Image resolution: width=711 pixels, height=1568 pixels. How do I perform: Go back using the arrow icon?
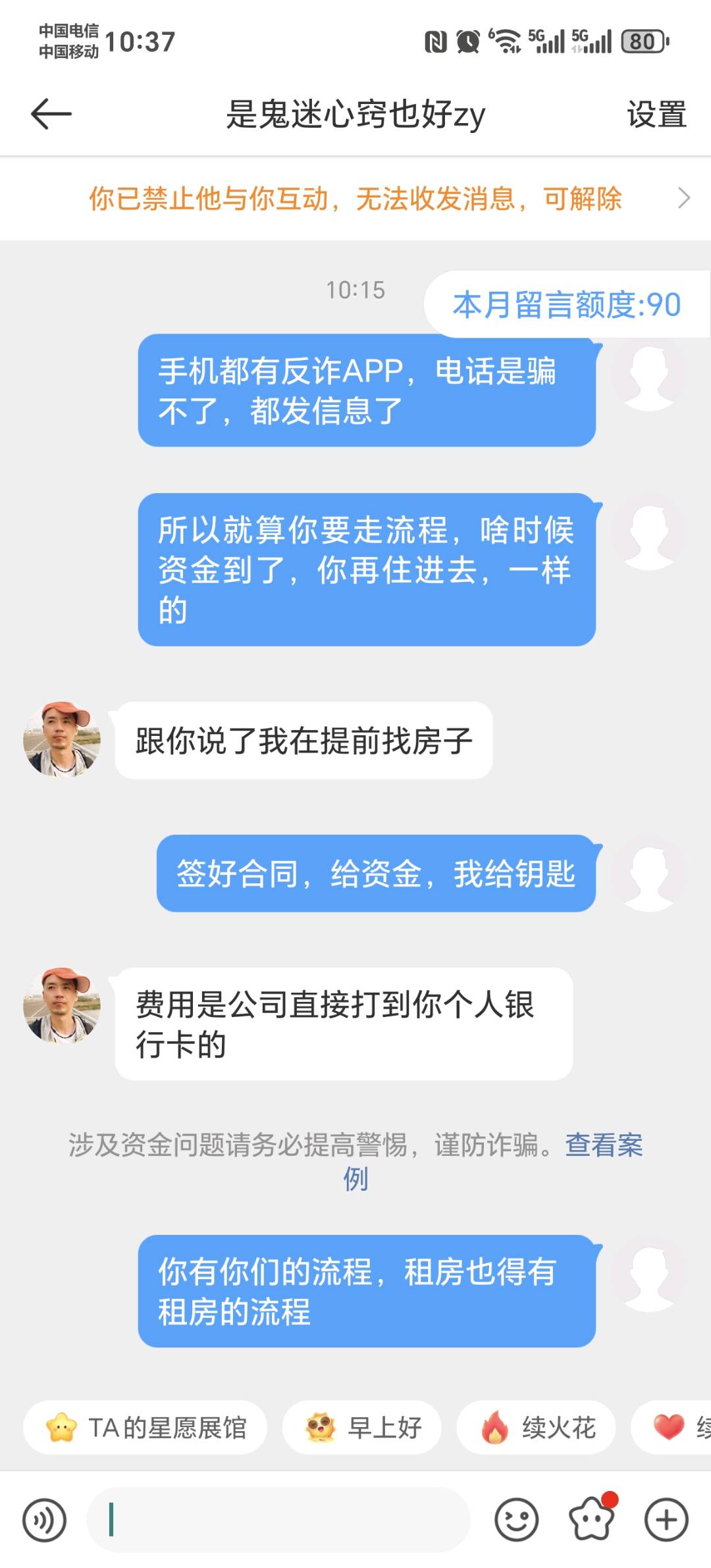coord(51,114)
